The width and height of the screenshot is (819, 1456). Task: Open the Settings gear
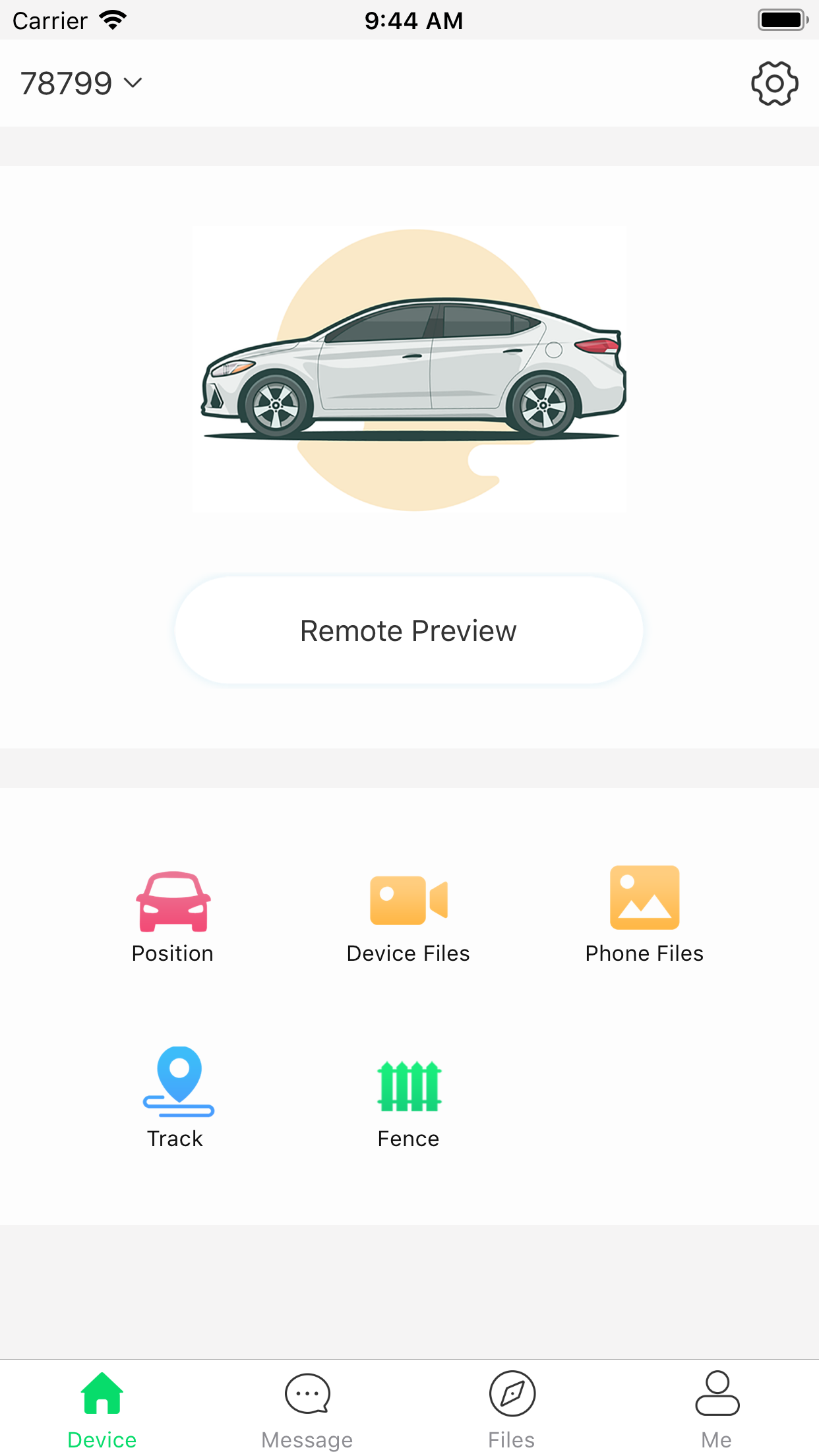point(775,83)
